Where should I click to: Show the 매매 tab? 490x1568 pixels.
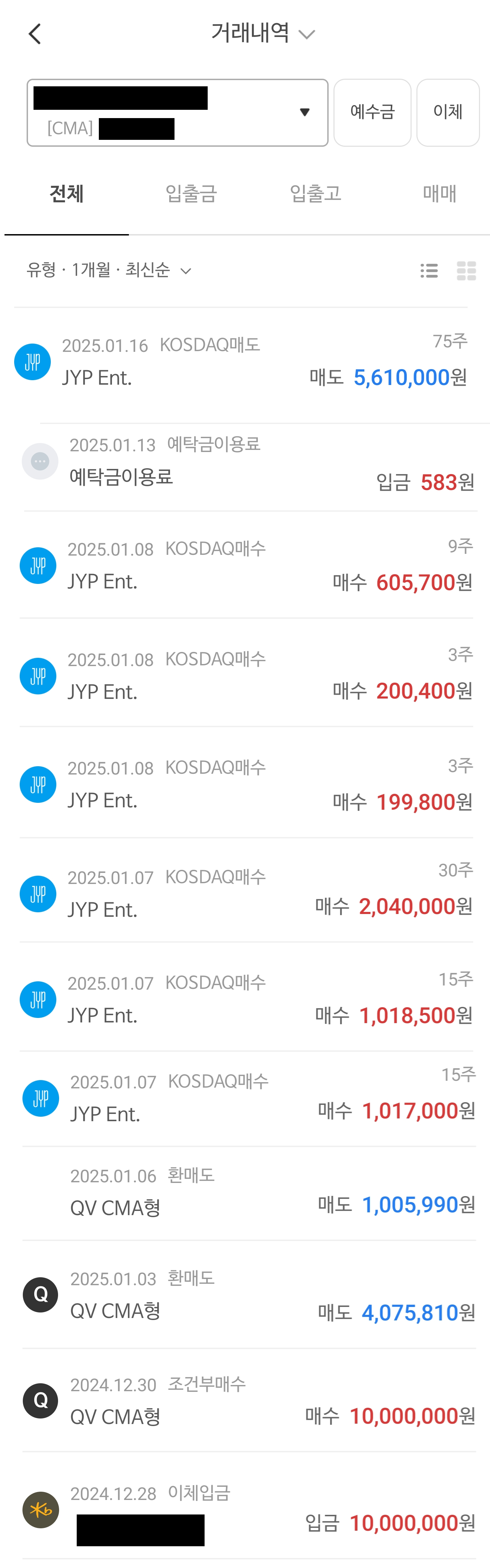[x=439, y=194]
